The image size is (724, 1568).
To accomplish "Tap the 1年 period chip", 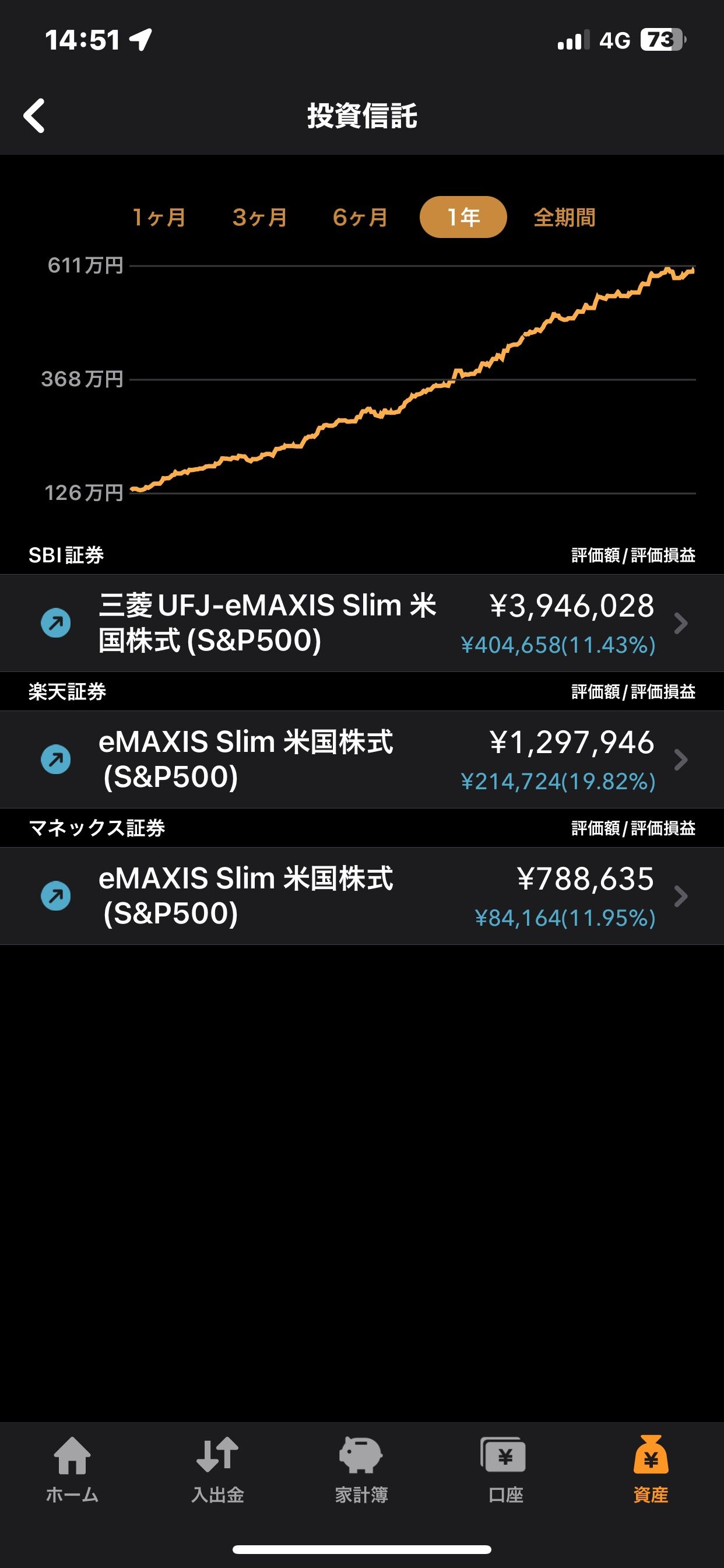I will click(463, 218).
